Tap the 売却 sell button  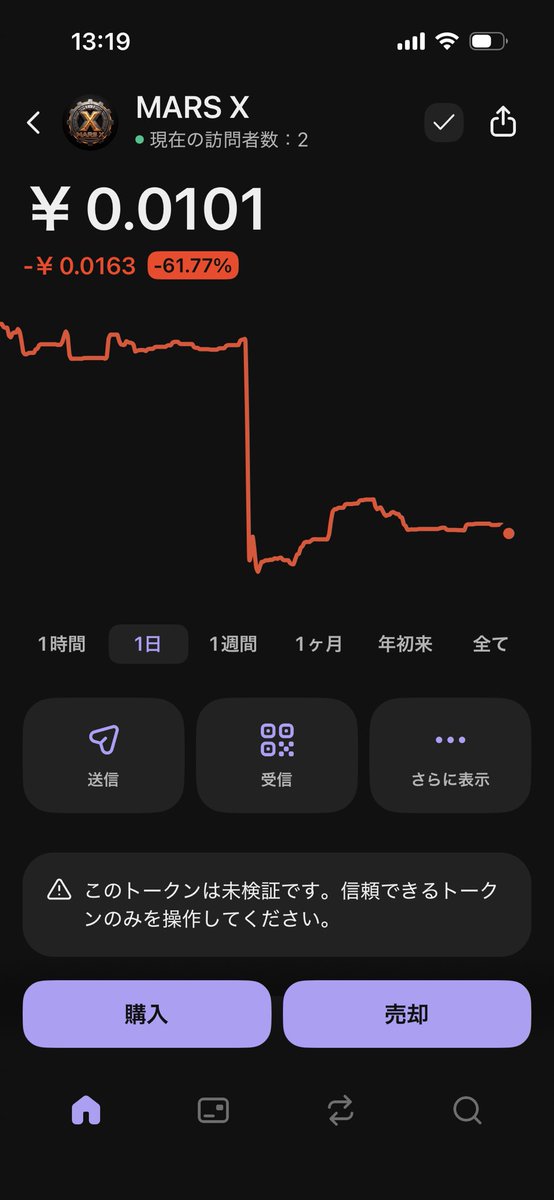pos(407,1014)
